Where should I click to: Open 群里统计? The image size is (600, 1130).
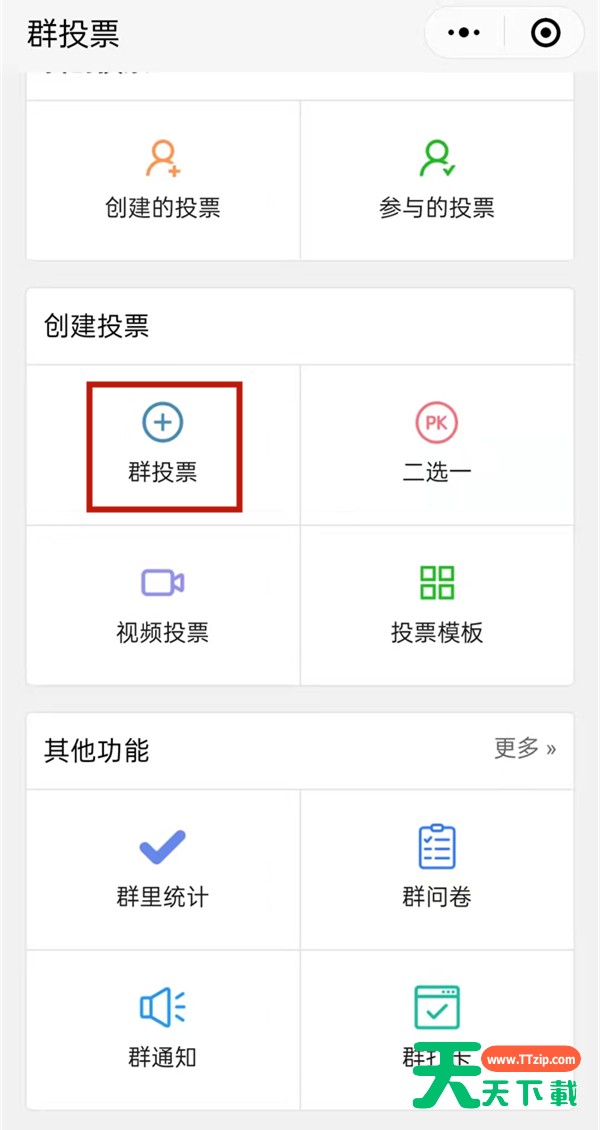tap(163, 870)
